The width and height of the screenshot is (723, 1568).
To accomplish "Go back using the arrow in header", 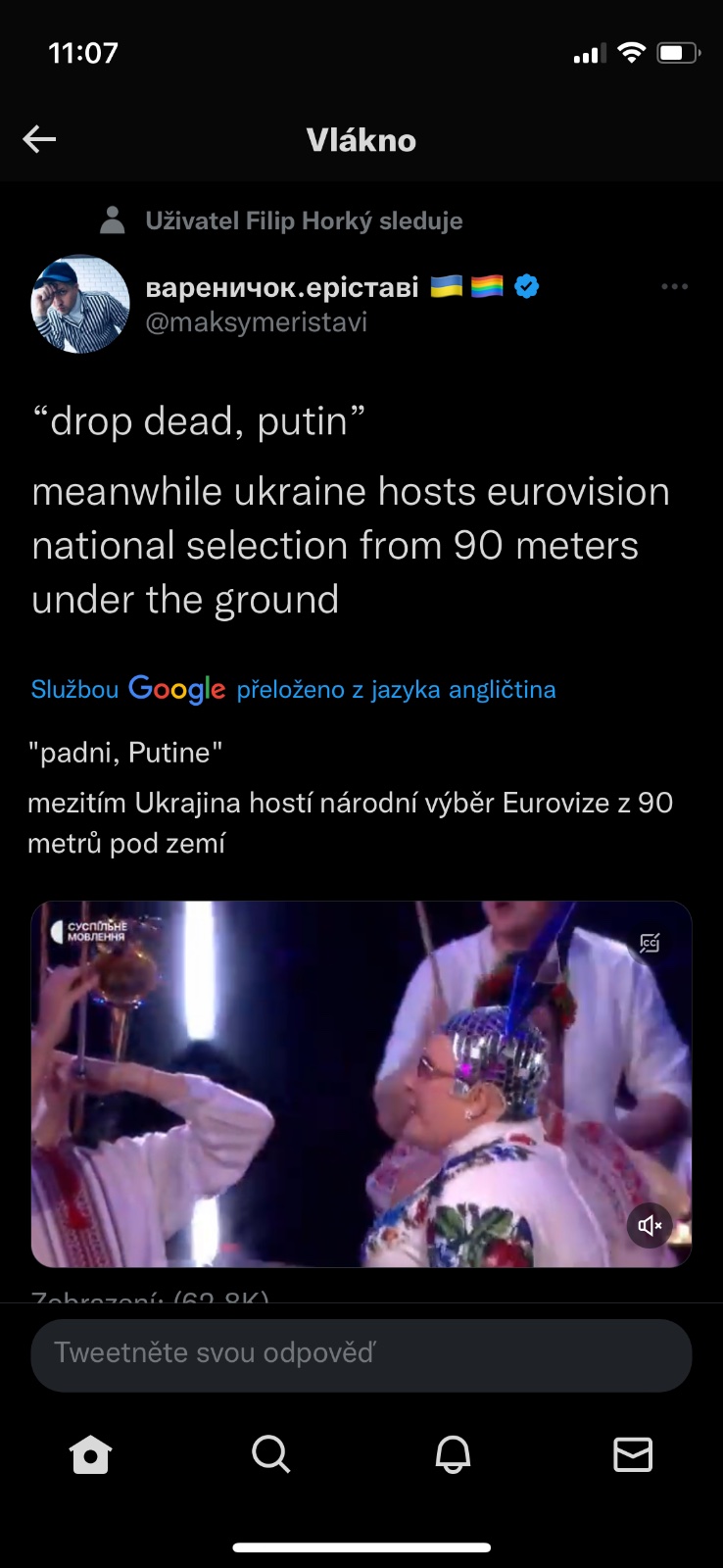I will (39, 140).
